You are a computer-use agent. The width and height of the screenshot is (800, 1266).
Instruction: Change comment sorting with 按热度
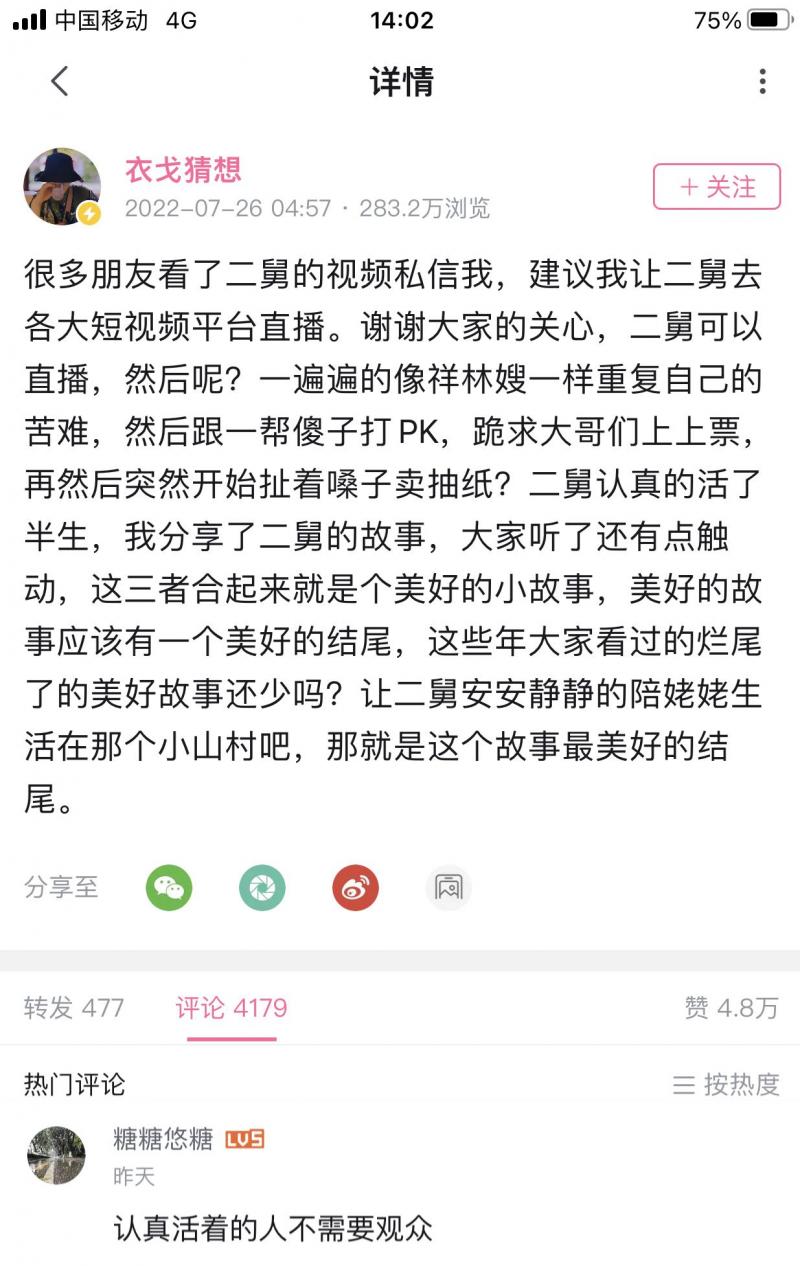click(x=726, y=1084)
